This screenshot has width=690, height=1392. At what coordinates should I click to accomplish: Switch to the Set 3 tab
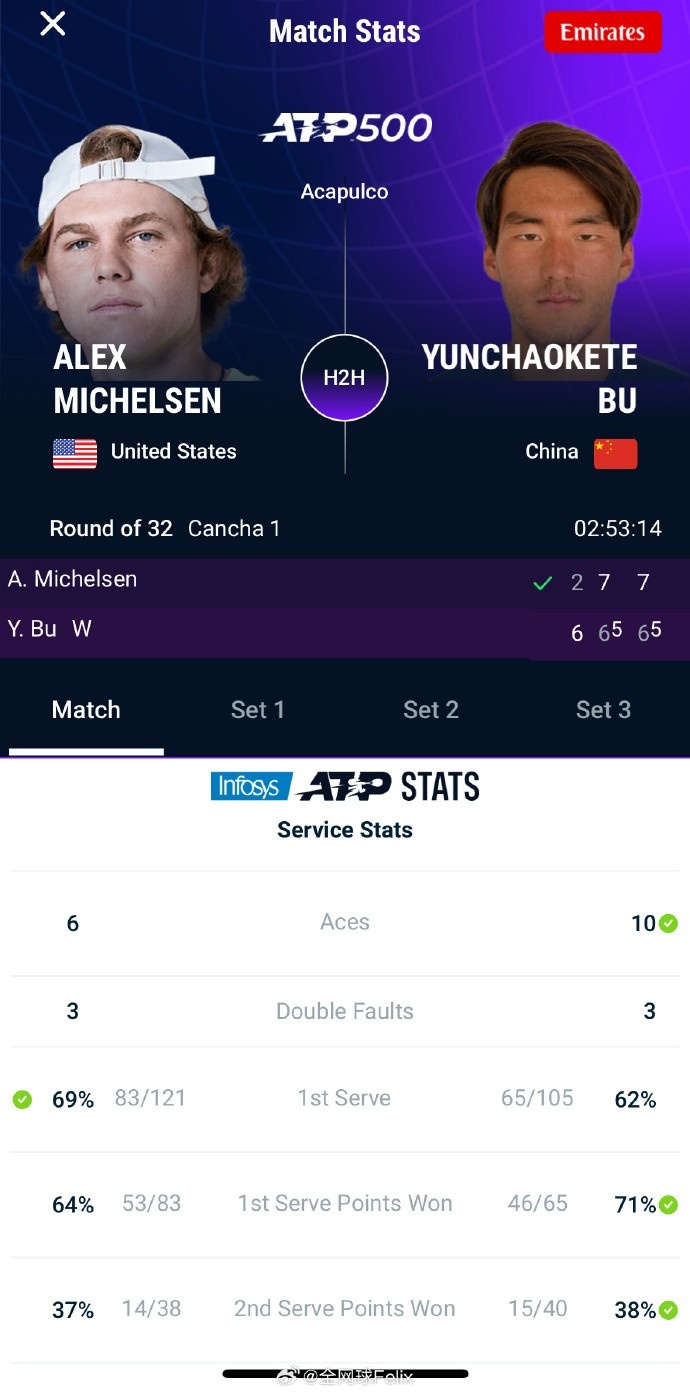point(603,710)
